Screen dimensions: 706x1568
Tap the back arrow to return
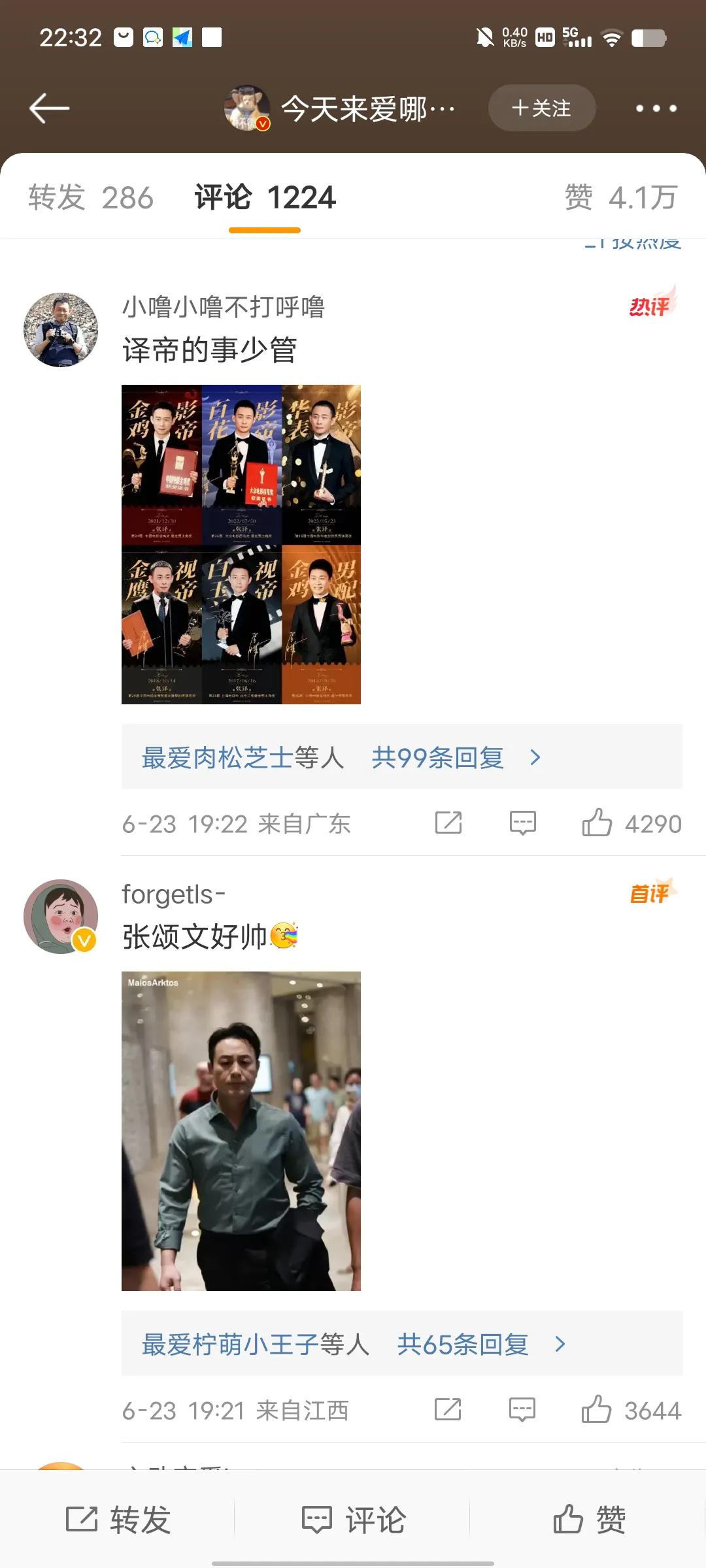pos(49,106)
